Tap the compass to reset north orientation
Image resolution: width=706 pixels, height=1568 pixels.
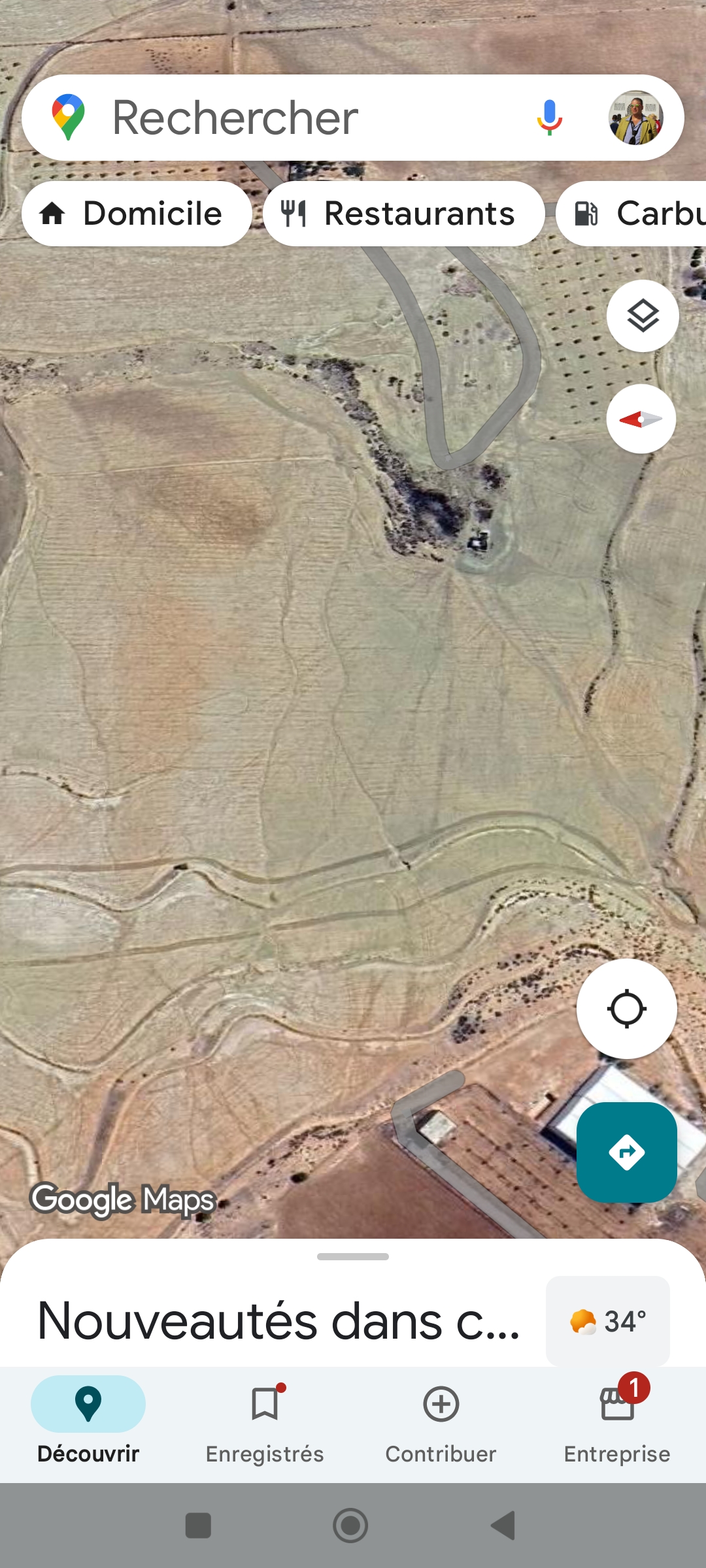(x=642, y=419)
